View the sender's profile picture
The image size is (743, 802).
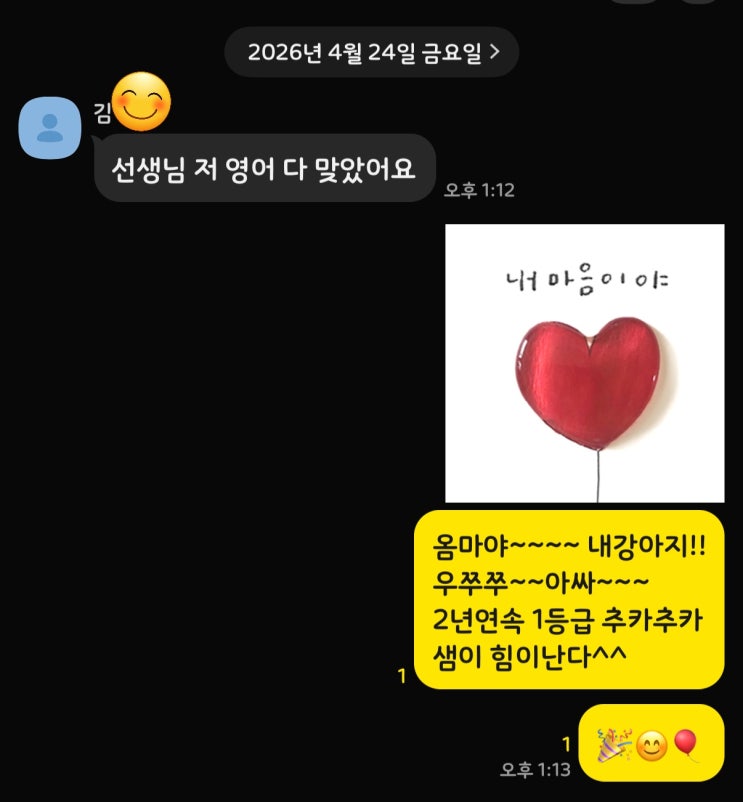coord(50,128)
